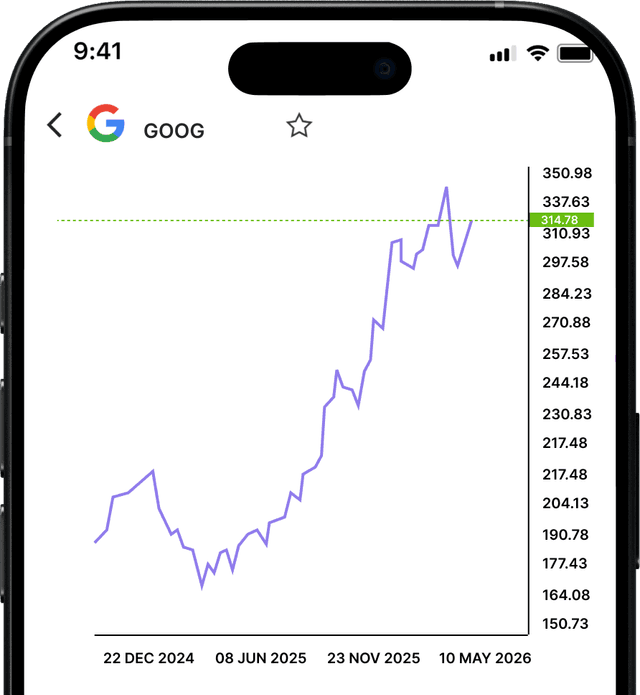Screen dimensions: 640x695
Task: Add GOOG to favorites with star
Action: click(299, 126)
